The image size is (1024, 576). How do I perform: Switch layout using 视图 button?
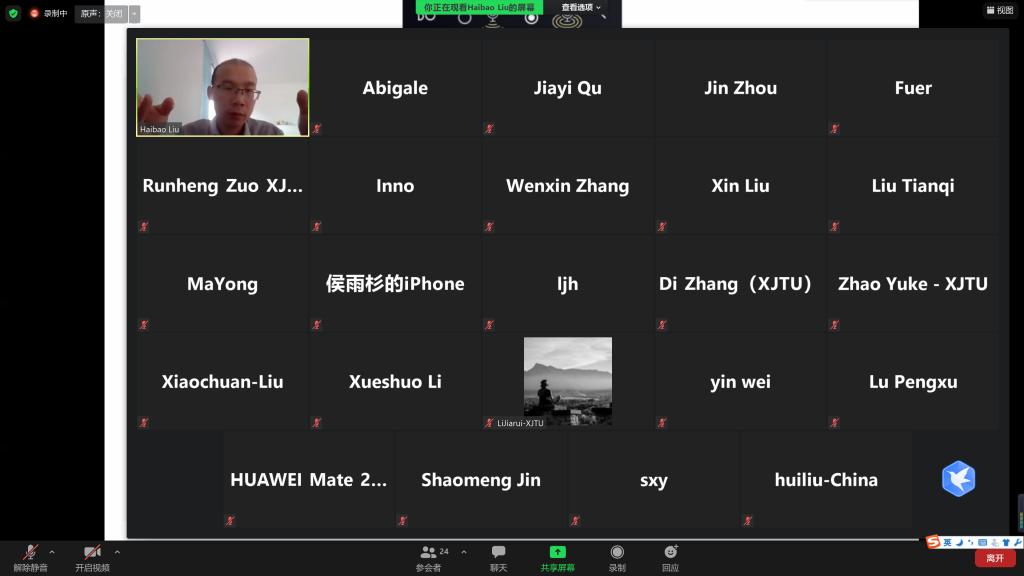click(x=998, y=11)
